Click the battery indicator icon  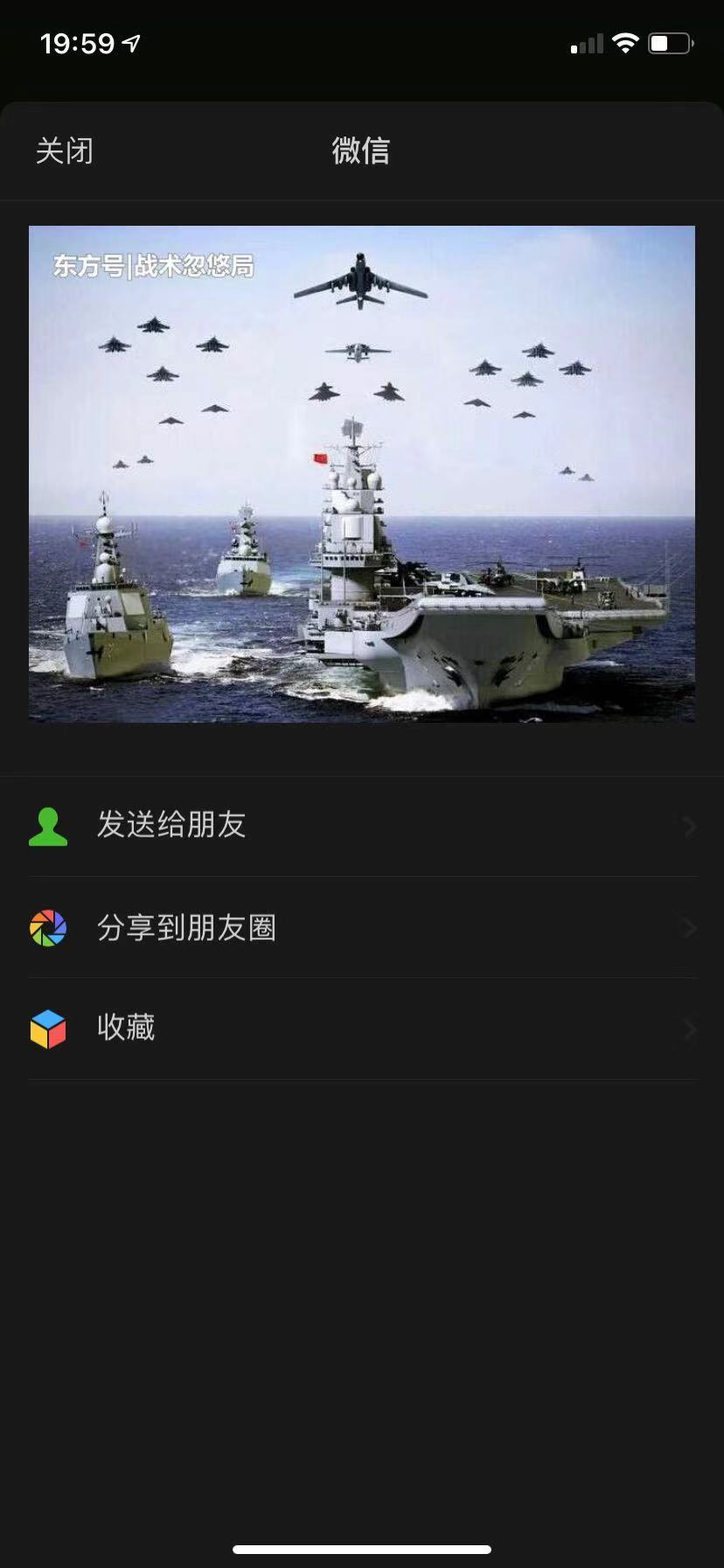pyautogui.click(x=669, y=41)
